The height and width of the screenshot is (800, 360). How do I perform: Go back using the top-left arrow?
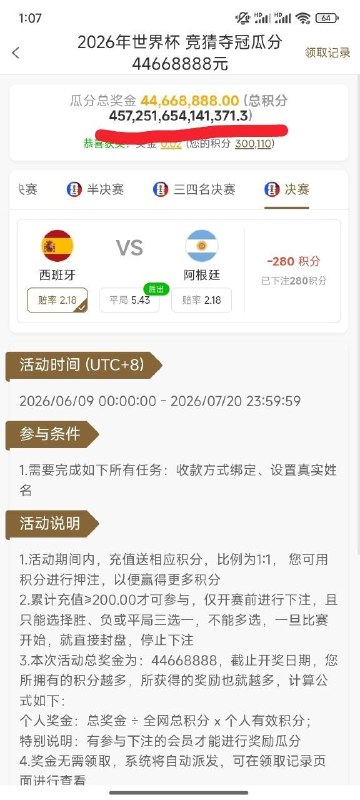pyautogui.click(x=16, y=53)
